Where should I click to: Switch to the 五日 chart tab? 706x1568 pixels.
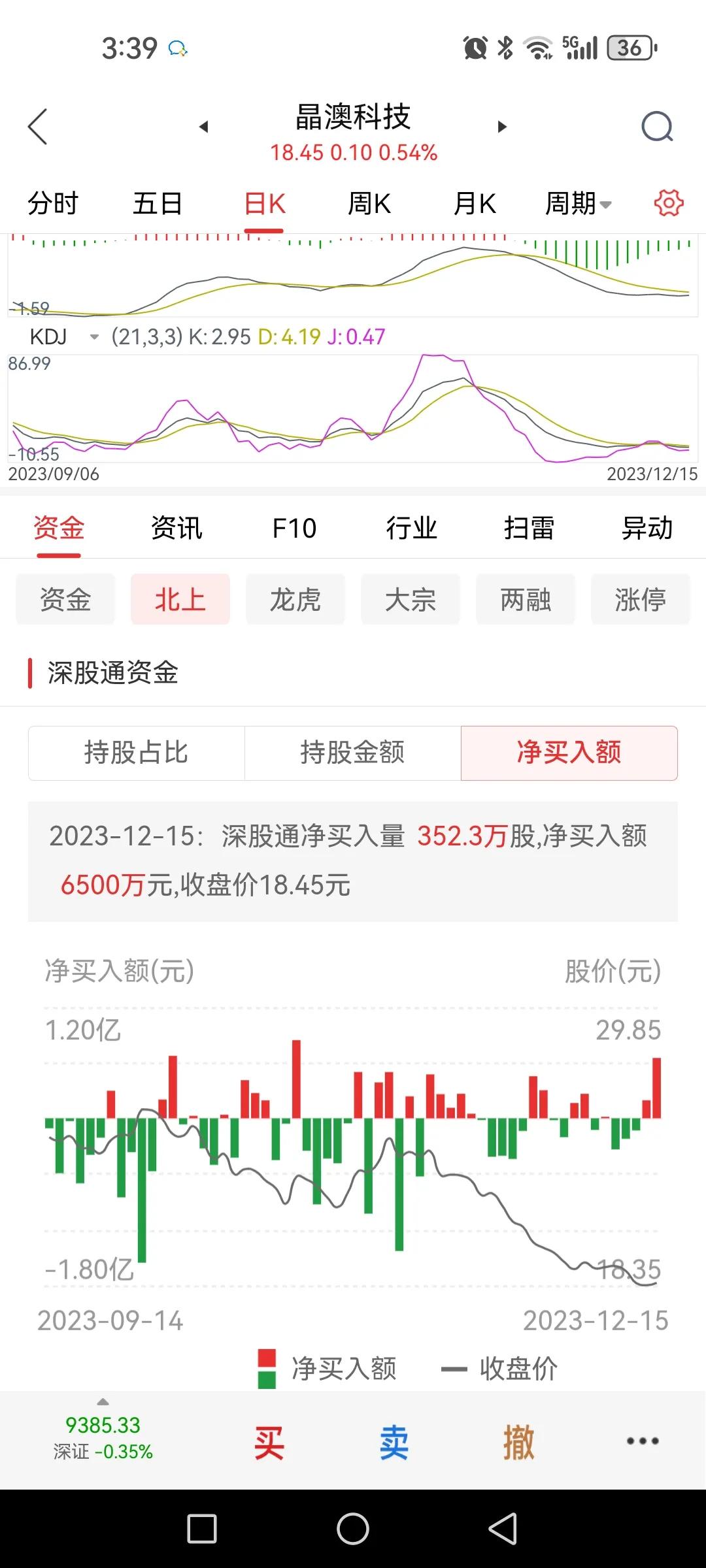point(158,203)
